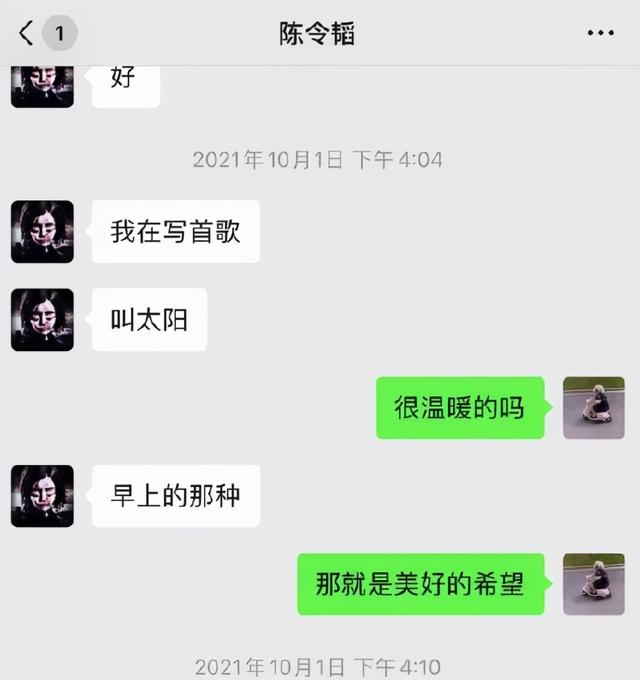Open your own avatar beside 很温暖的吗
Image resolution: width=640 pixels, height=680 pixels.
point(593,408)
